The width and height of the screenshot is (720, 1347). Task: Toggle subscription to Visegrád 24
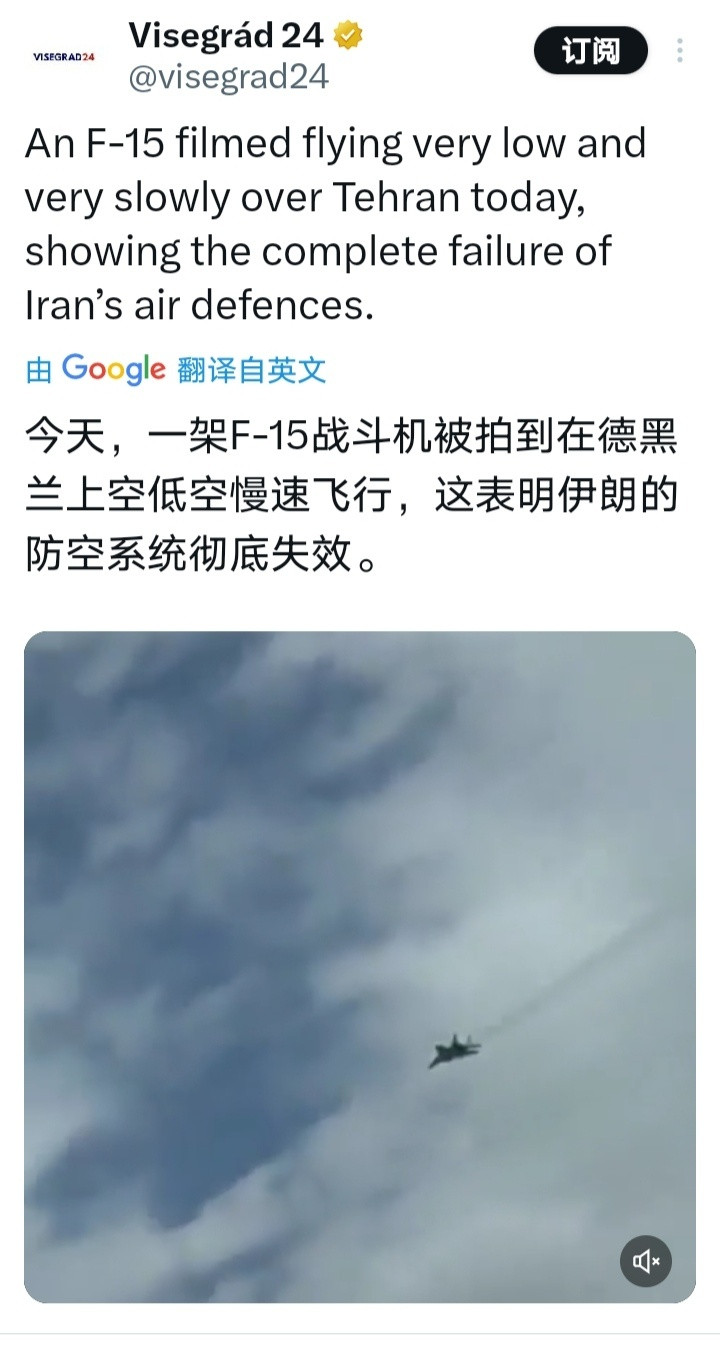(x=591, y=50)
